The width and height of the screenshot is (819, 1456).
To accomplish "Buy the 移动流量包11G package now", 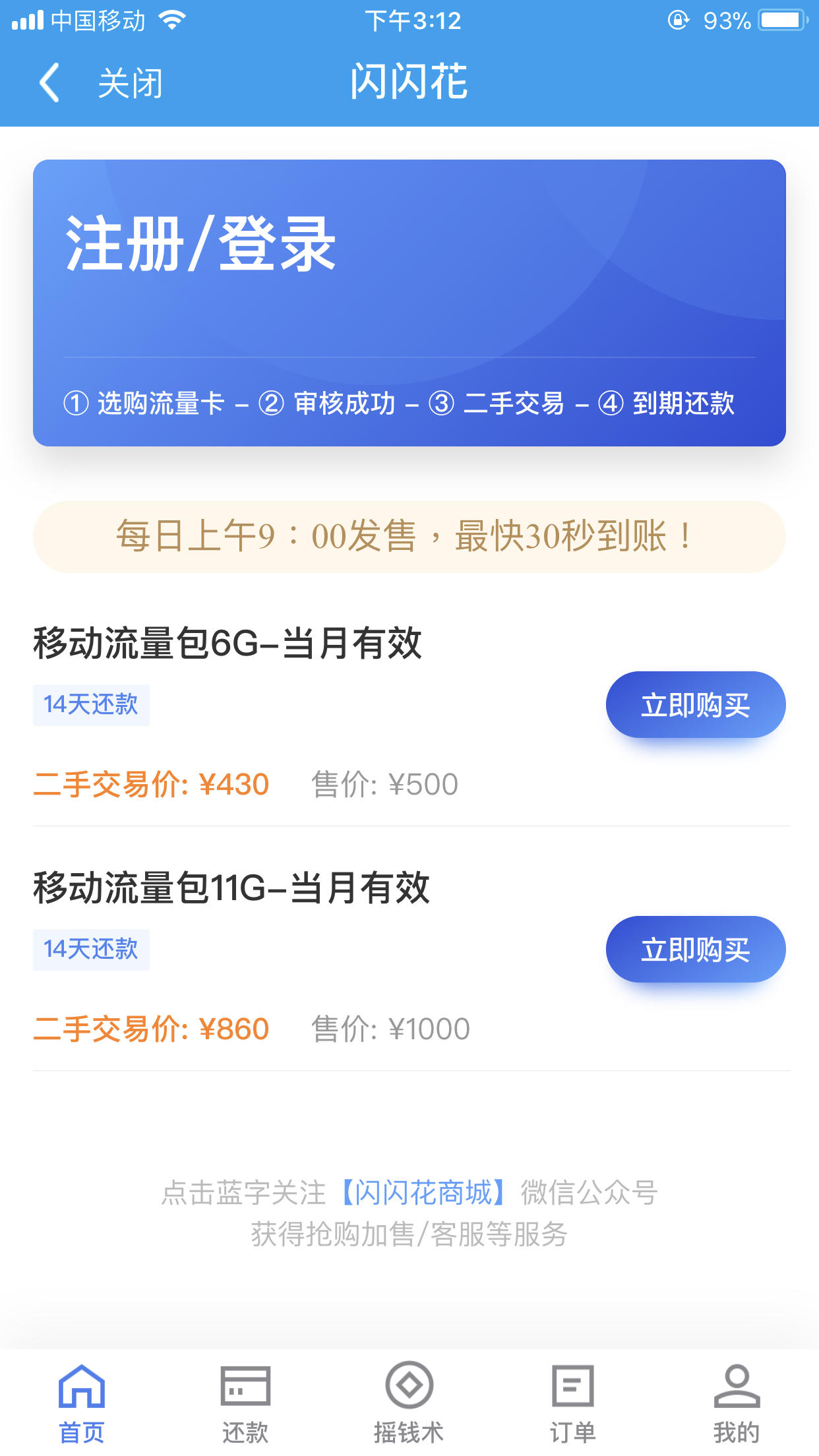I will tap(696, 950).
